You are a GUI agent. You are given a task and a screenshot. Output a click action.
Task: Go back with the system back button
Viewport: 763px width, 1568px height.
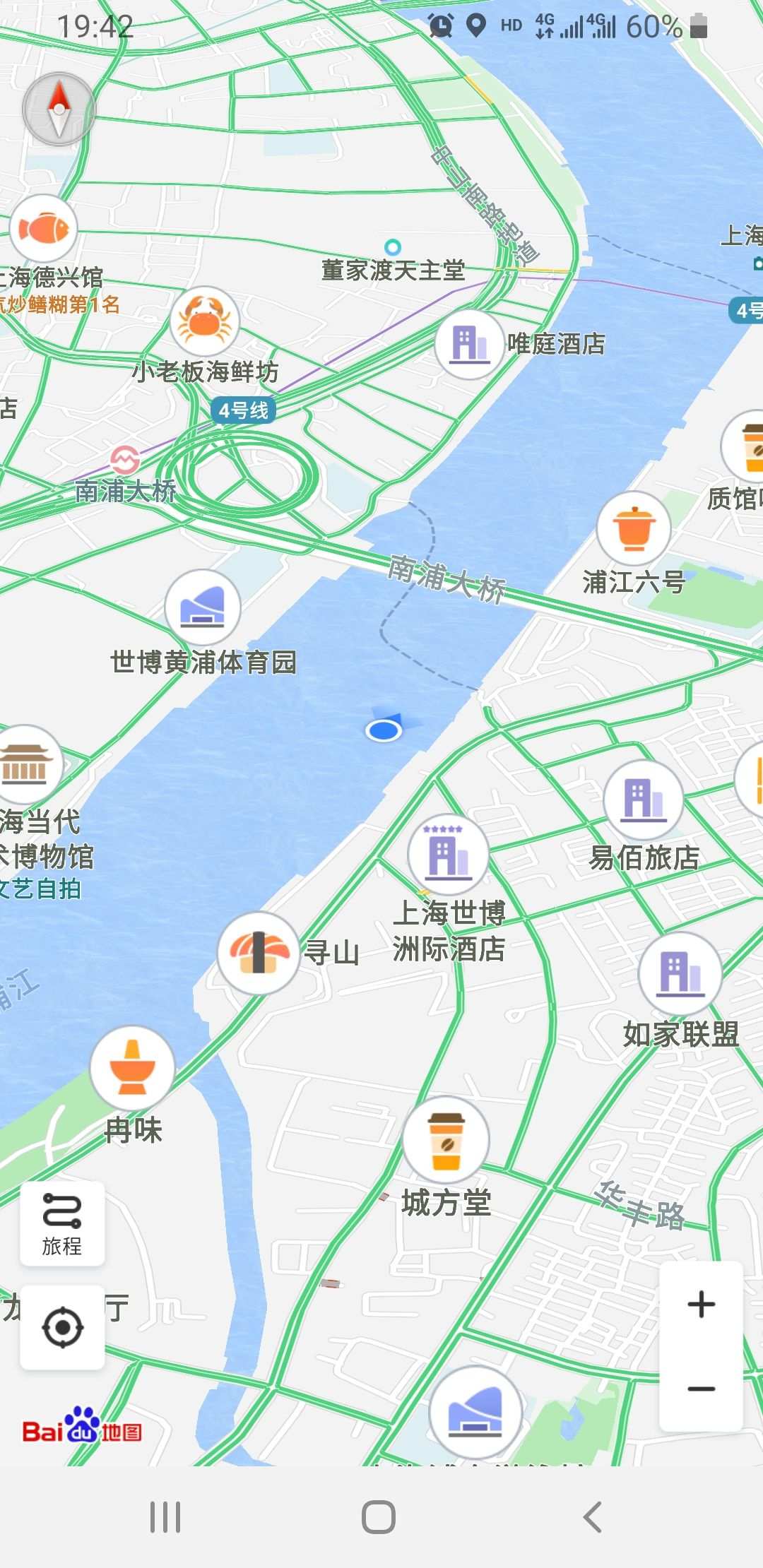592,1516
